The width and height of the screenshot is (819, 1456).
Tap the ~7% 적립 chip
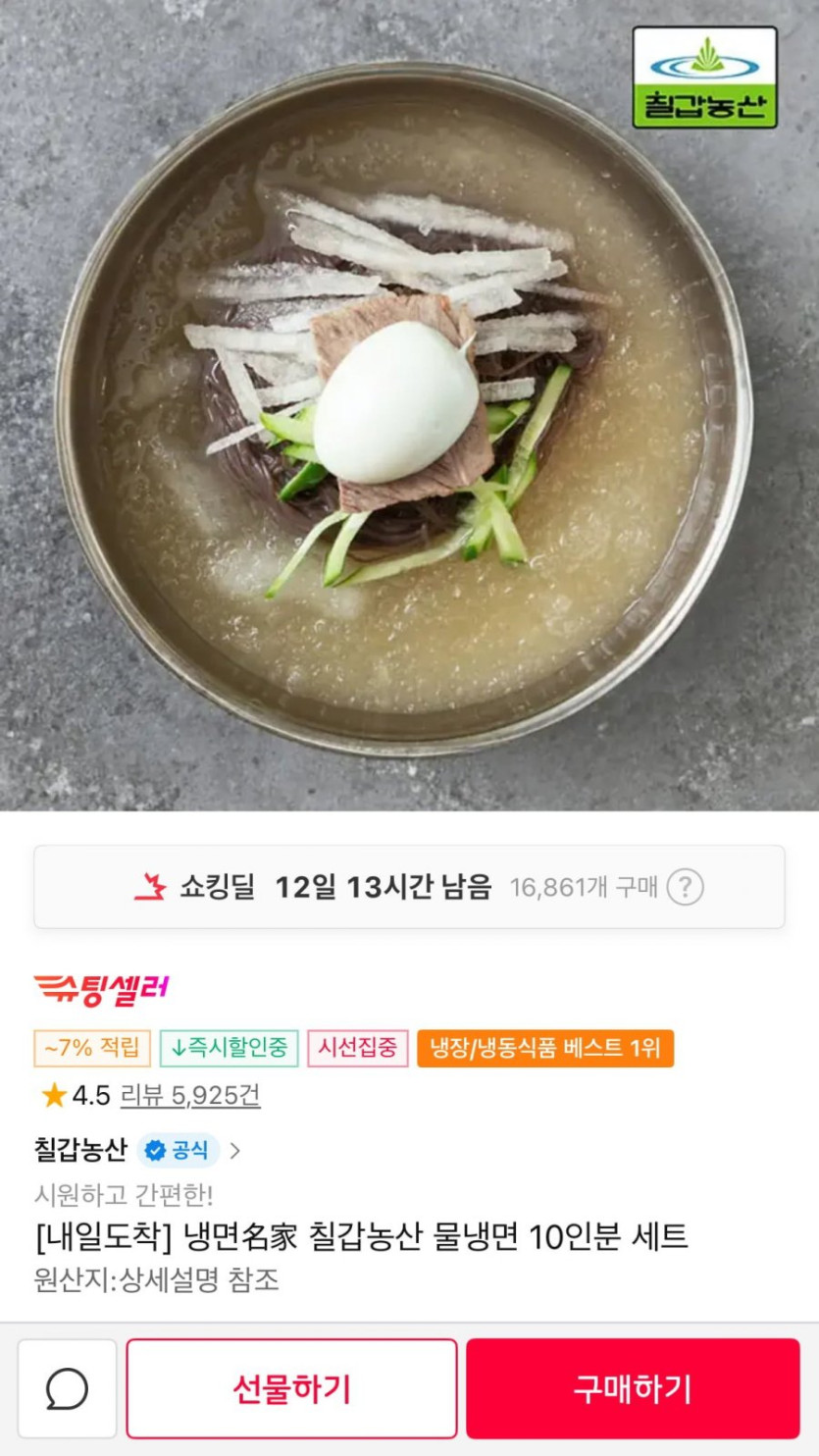[92, 1048]
